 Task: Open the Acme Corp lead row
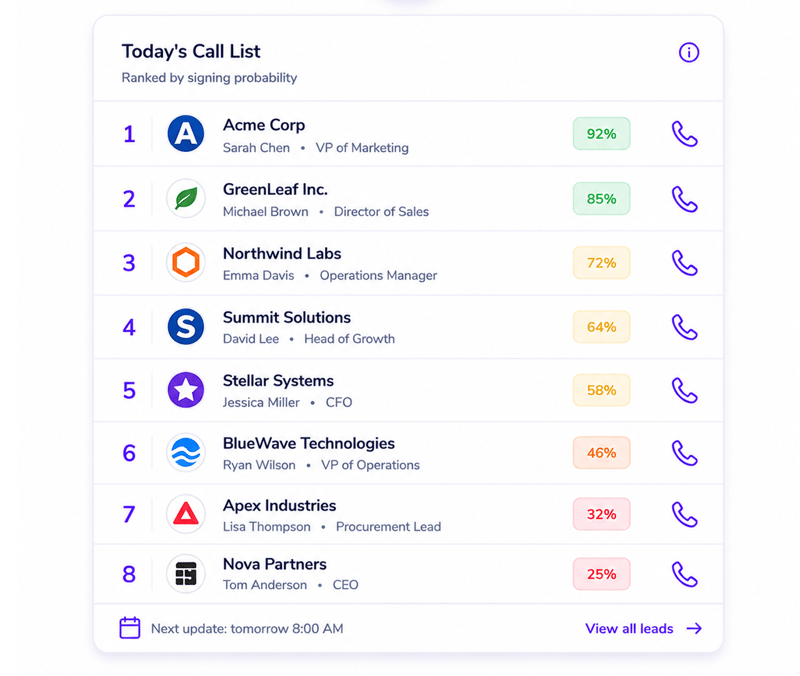(x=408, y=134)
